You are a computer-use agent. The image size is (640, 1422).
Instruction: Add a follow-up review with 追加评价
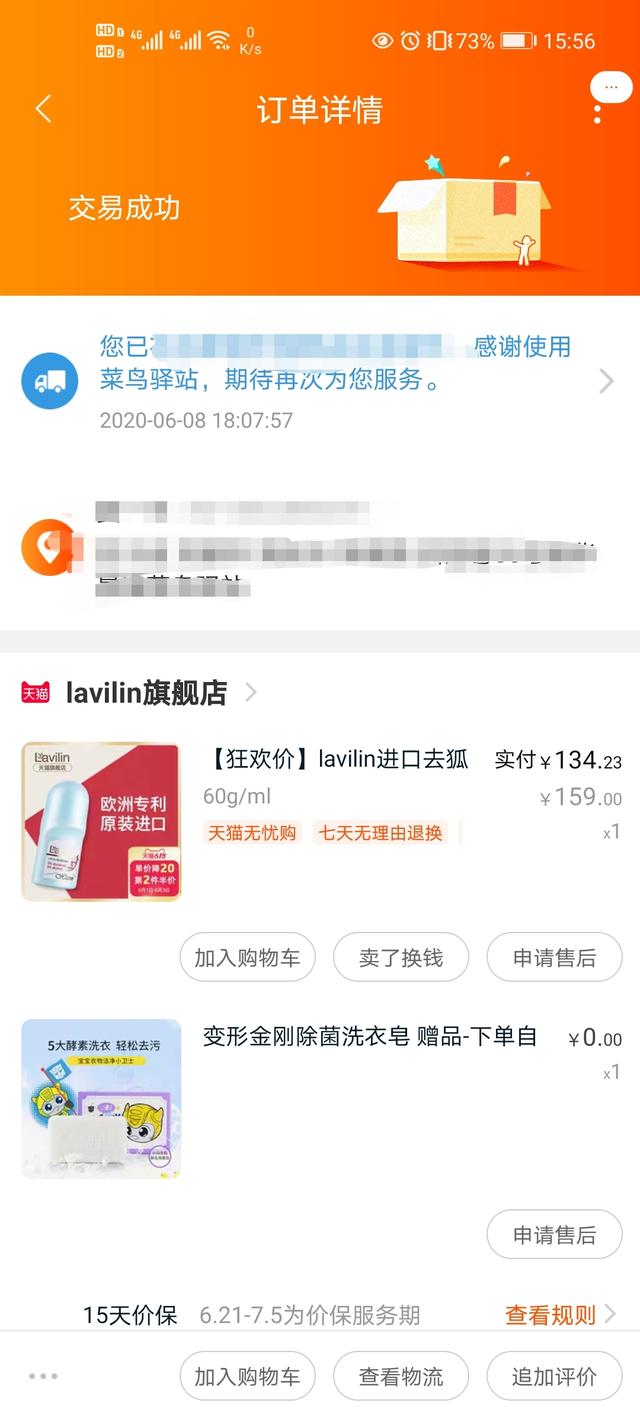(x=554, y=1376)
